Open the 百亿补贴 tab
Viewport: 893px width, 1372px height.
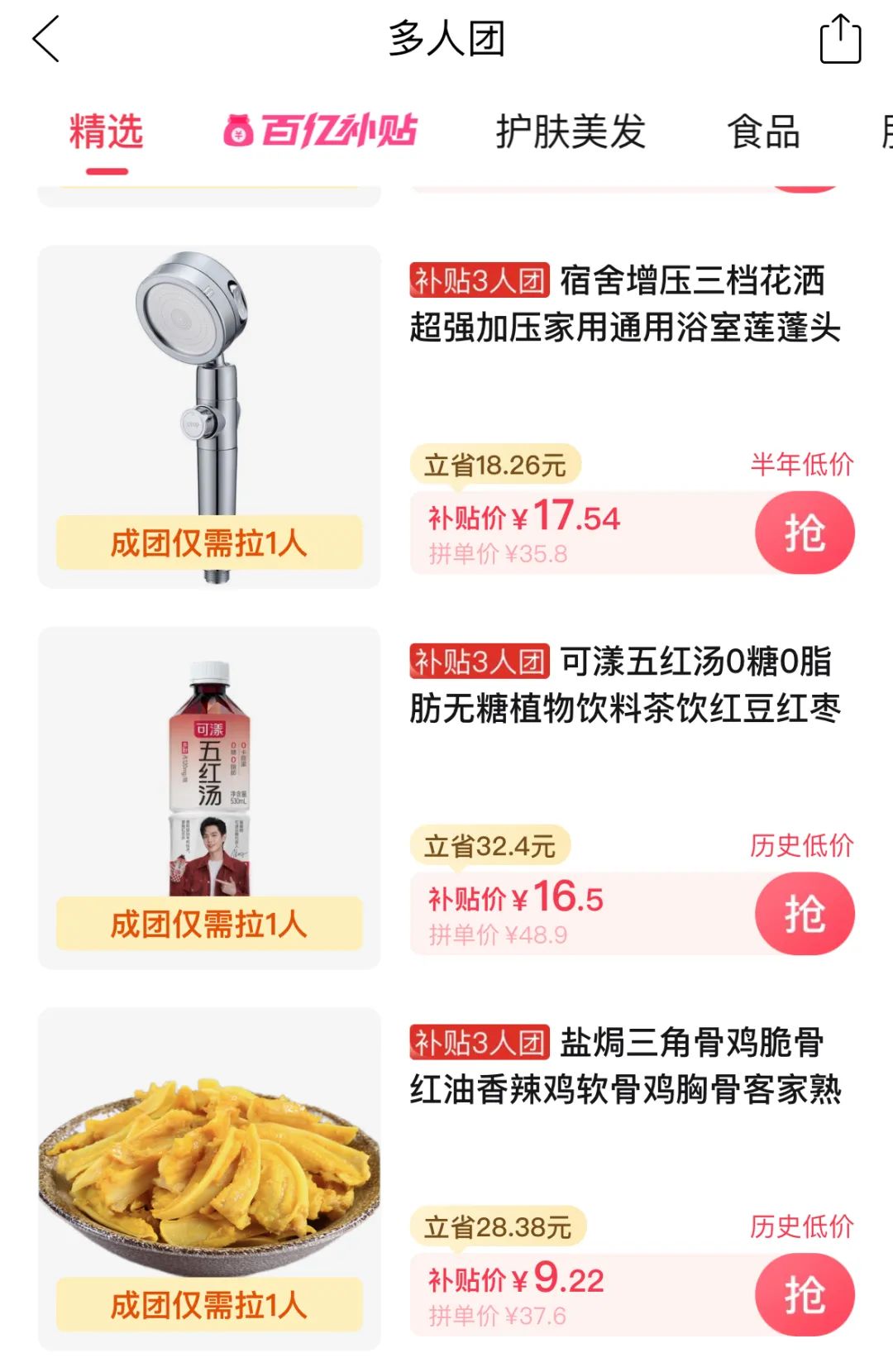click(320, 131)
